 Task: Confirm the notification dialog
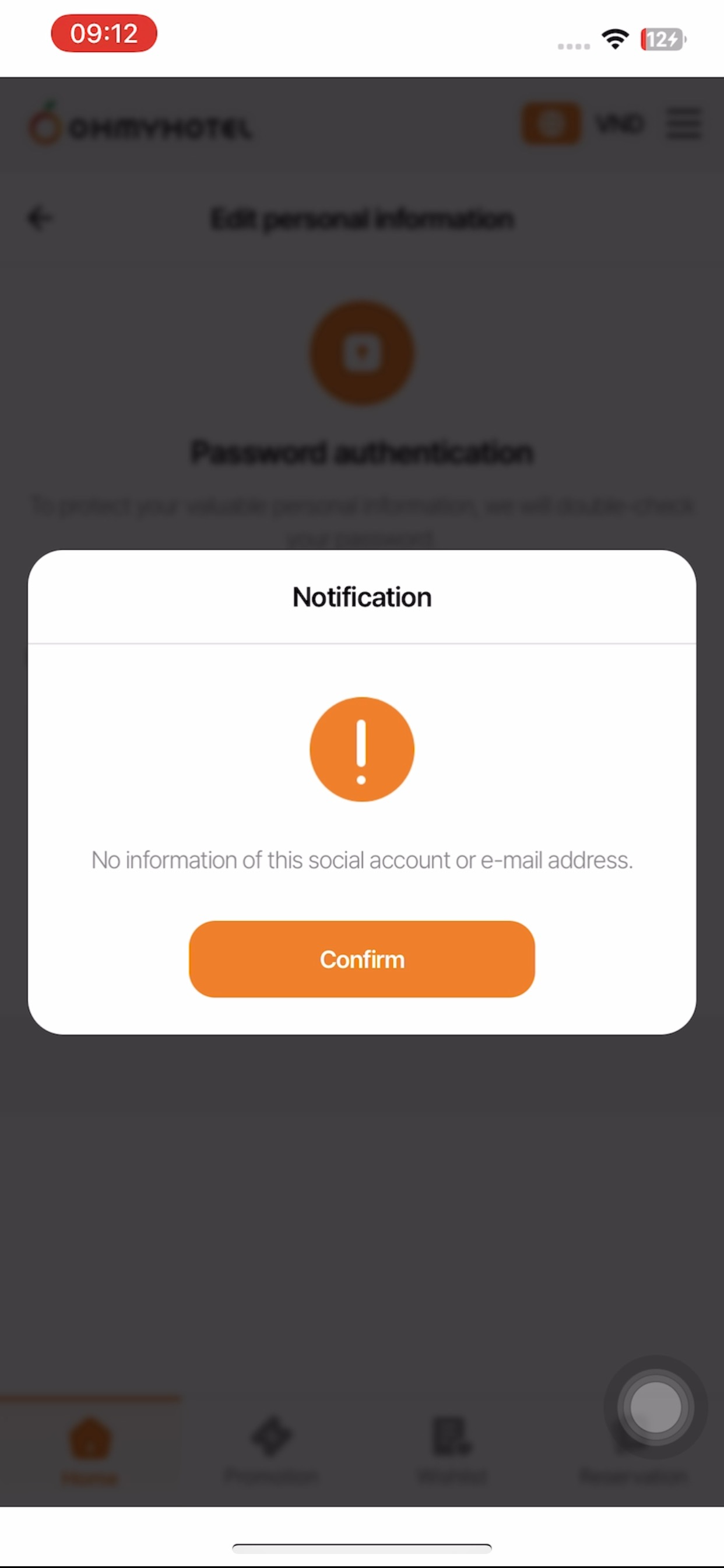click(x=361, y=958)
